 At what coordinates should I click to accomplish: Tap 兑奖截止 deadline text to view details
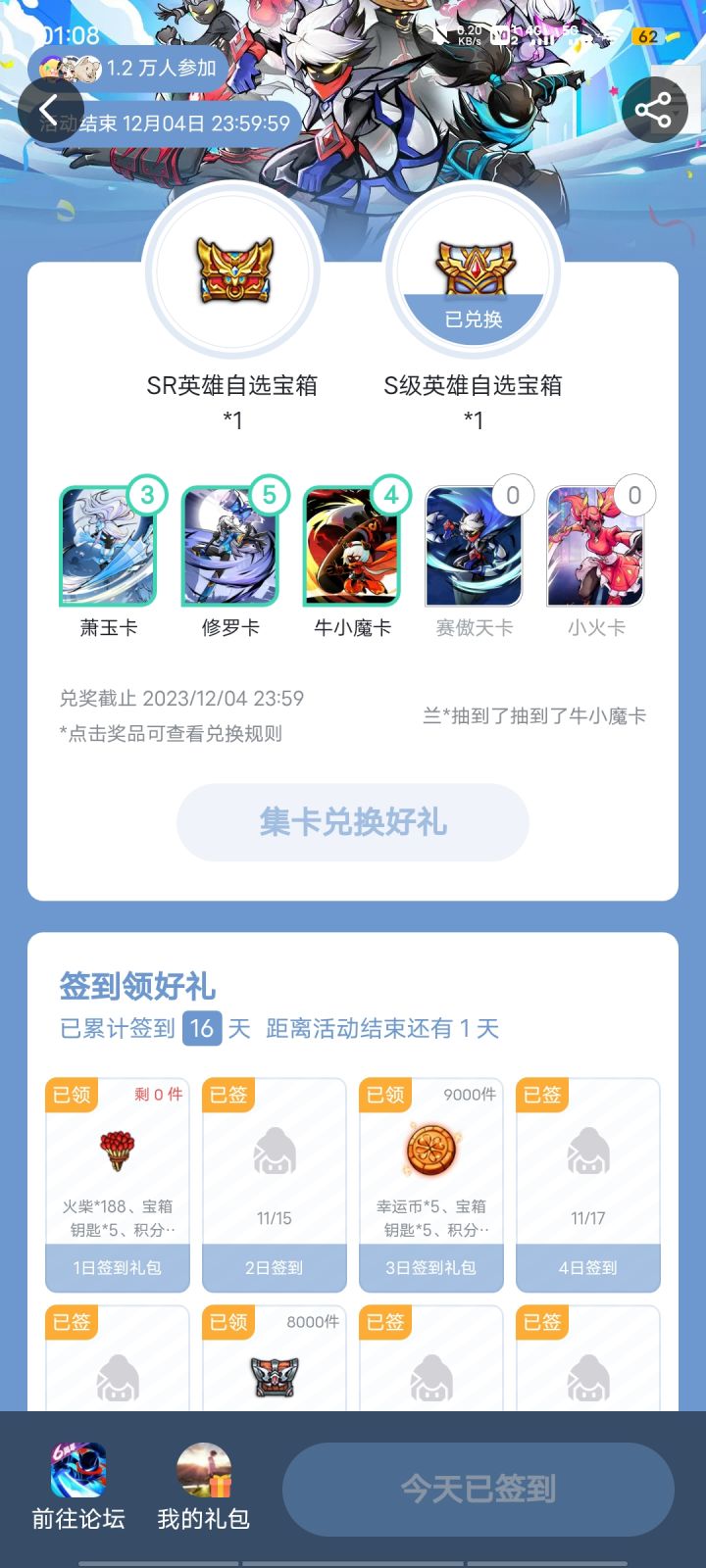[181, 699]
